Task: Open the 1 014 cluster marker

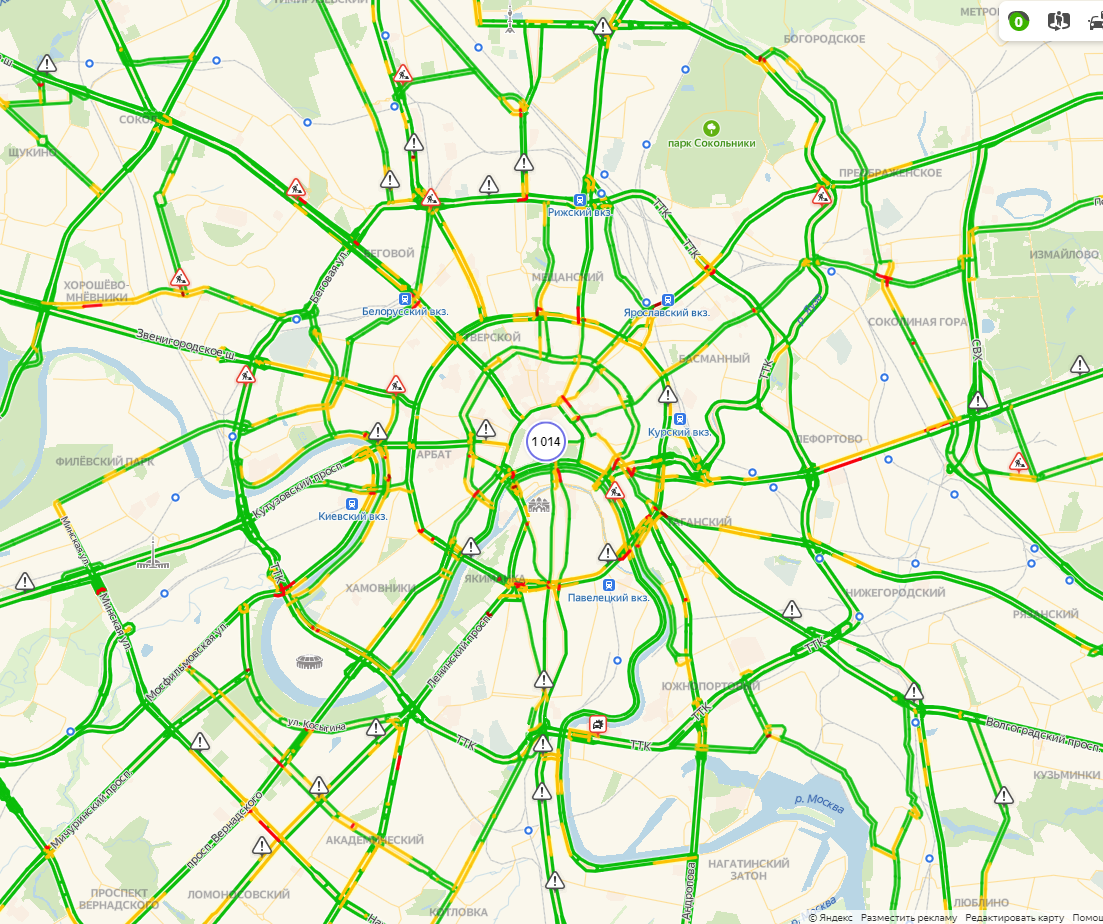Action: pyautogui.click(x=546, y=442)
